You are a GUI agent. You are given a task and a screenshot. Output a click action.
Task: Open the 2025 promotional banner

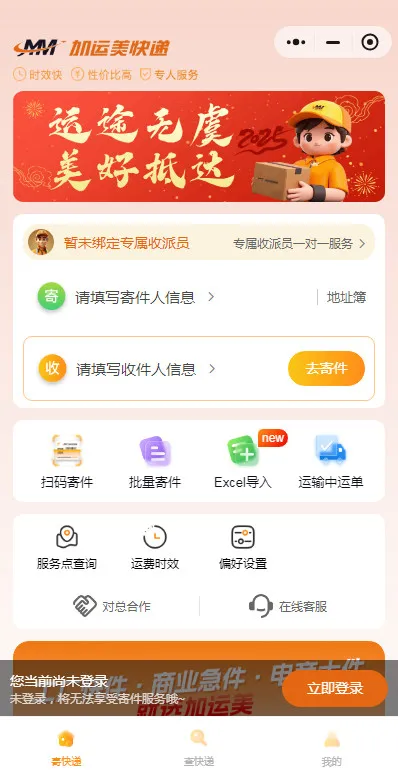199,146
